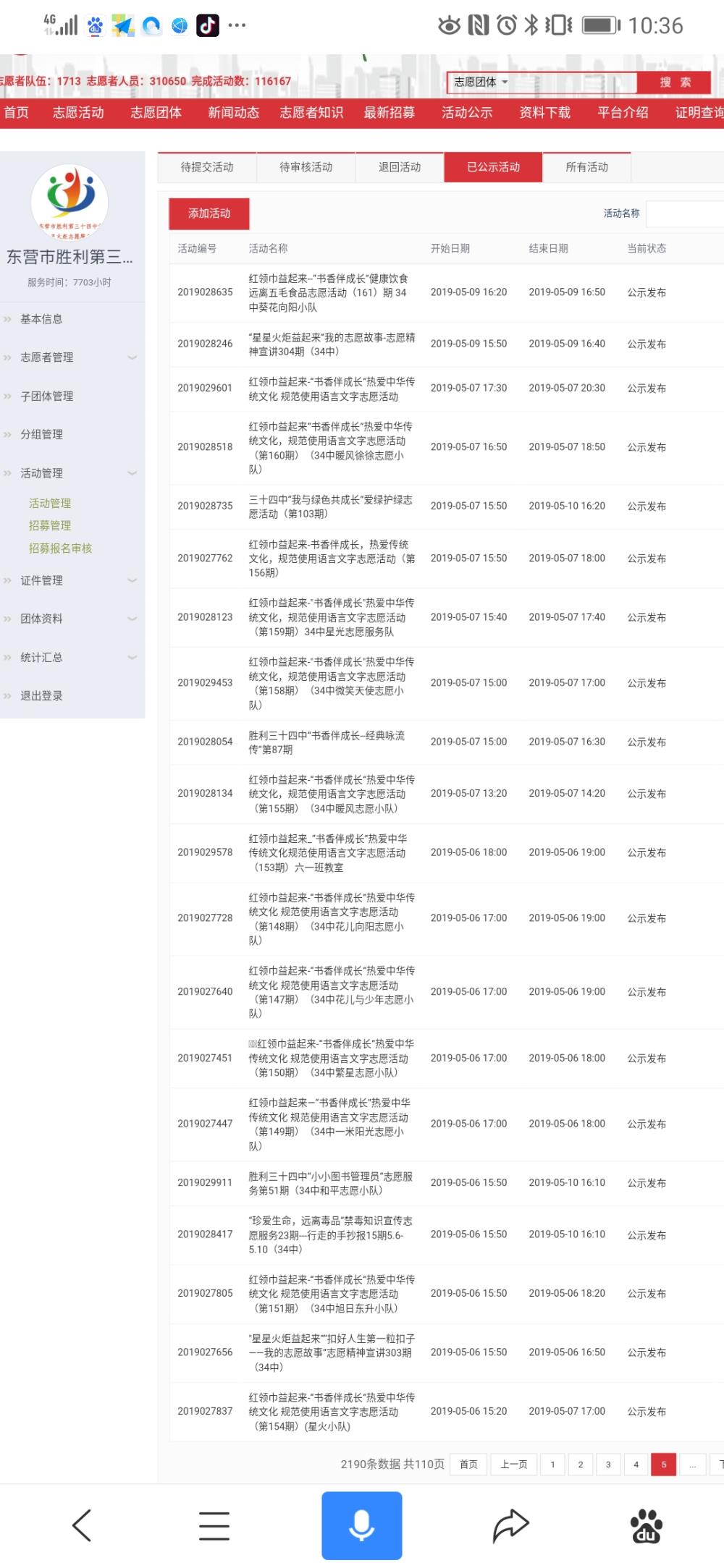
Task: Jump to page 4 of results
Action: pos(636,1465)
